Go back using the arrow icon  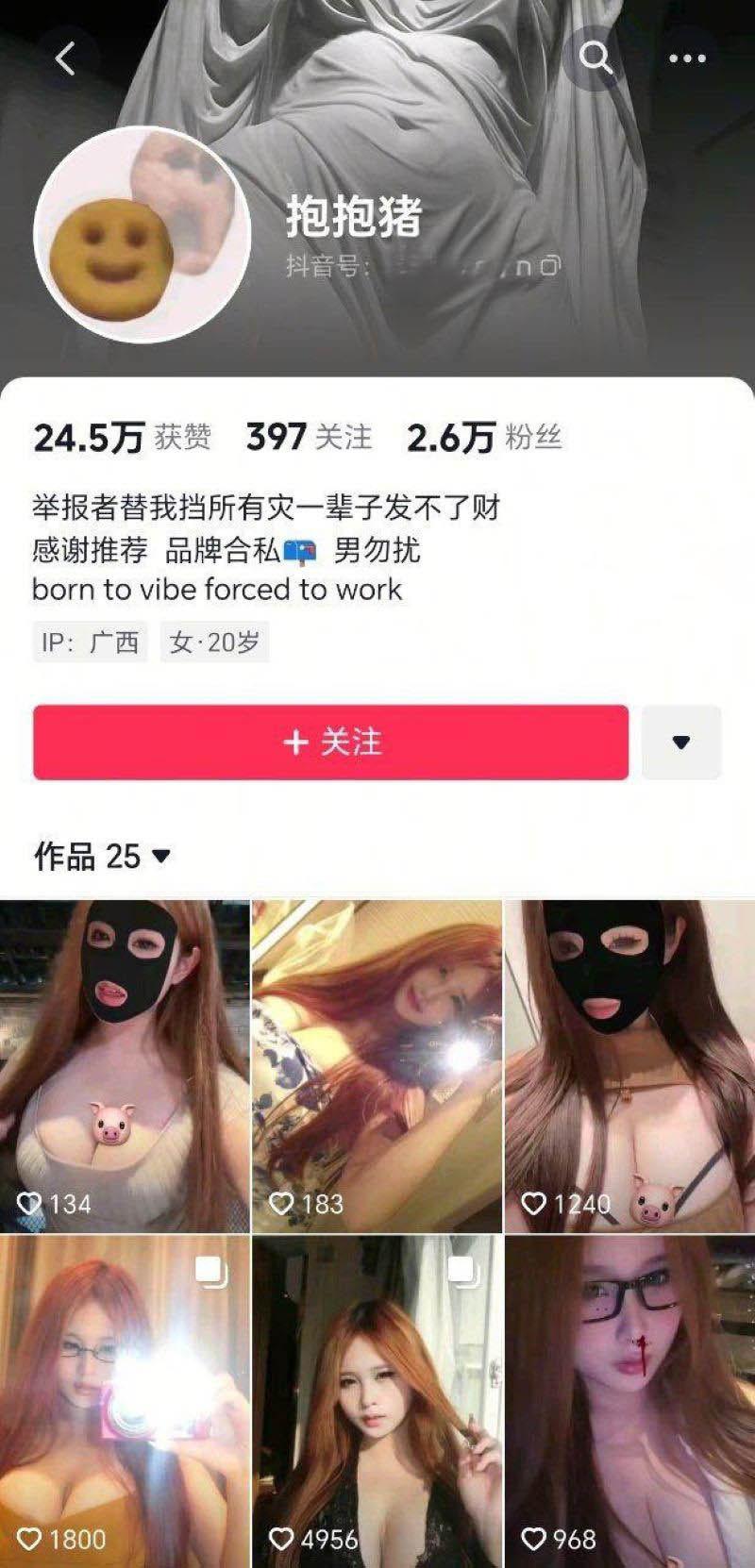pyautogui.click(x=65, y=58)
